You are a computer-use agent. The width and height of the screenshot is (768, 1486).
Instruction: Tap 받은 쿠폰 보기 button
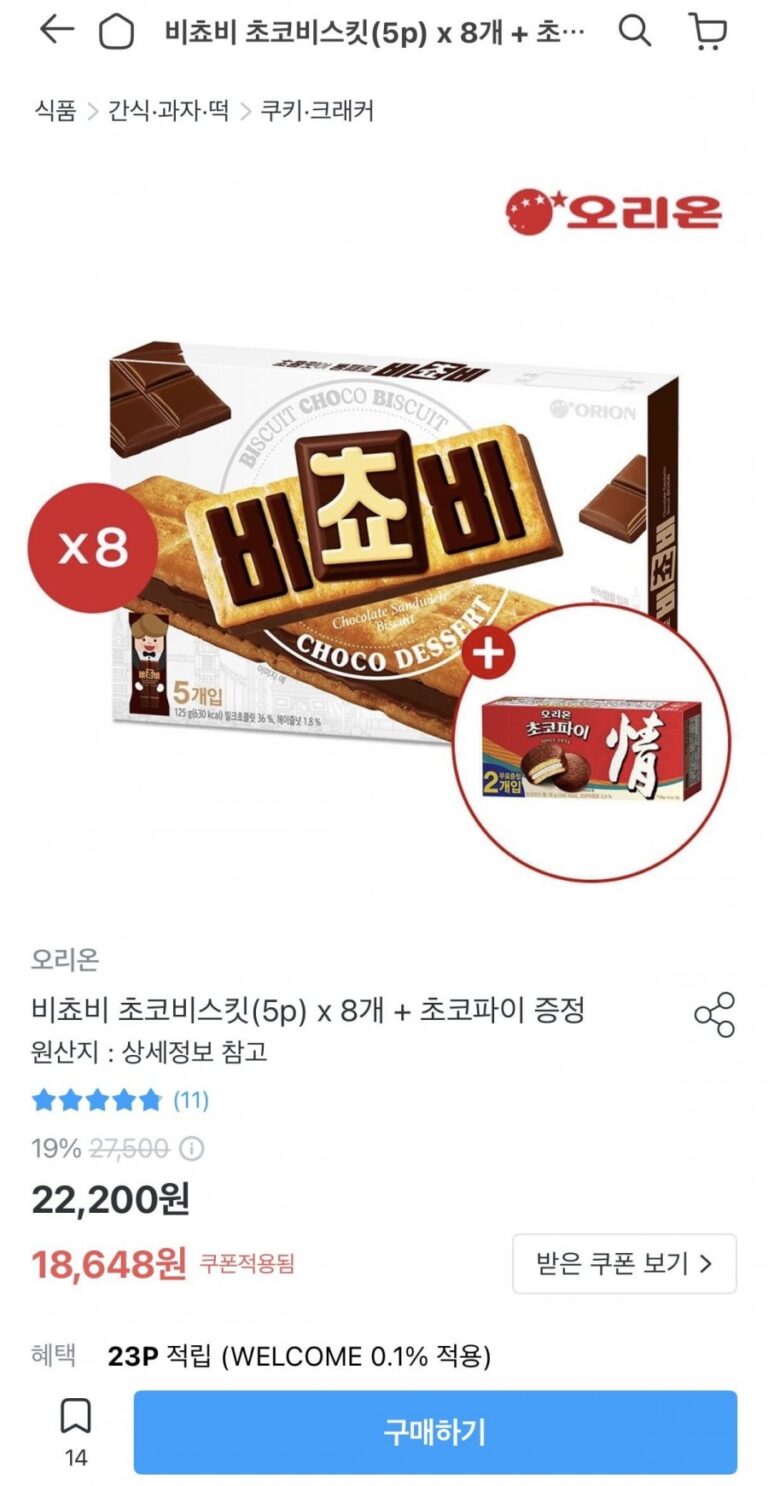click(x=624, y=1264)
